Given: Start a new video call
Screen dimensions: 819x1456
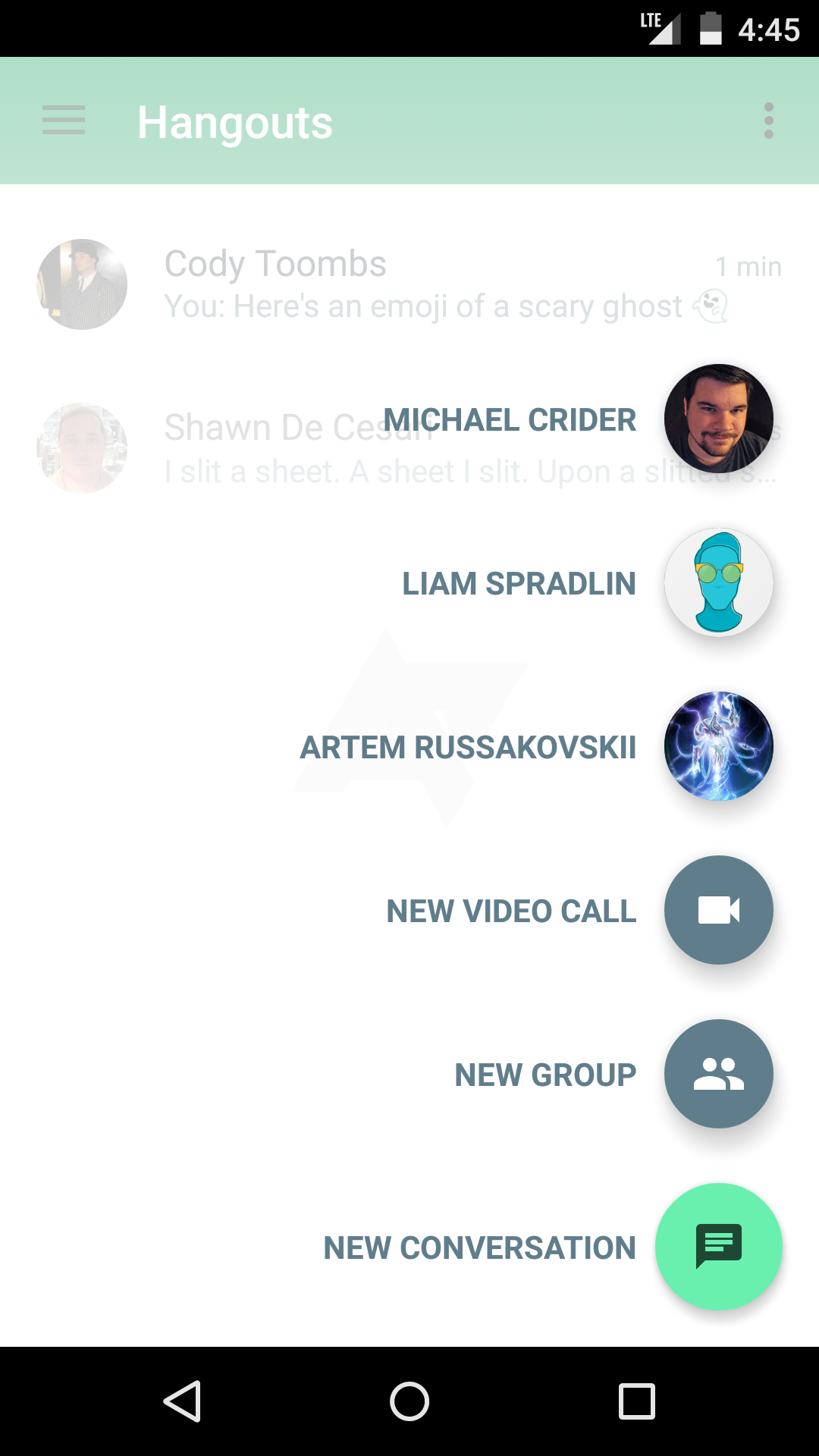Looking at the screenshot, I should coord(718,910).
